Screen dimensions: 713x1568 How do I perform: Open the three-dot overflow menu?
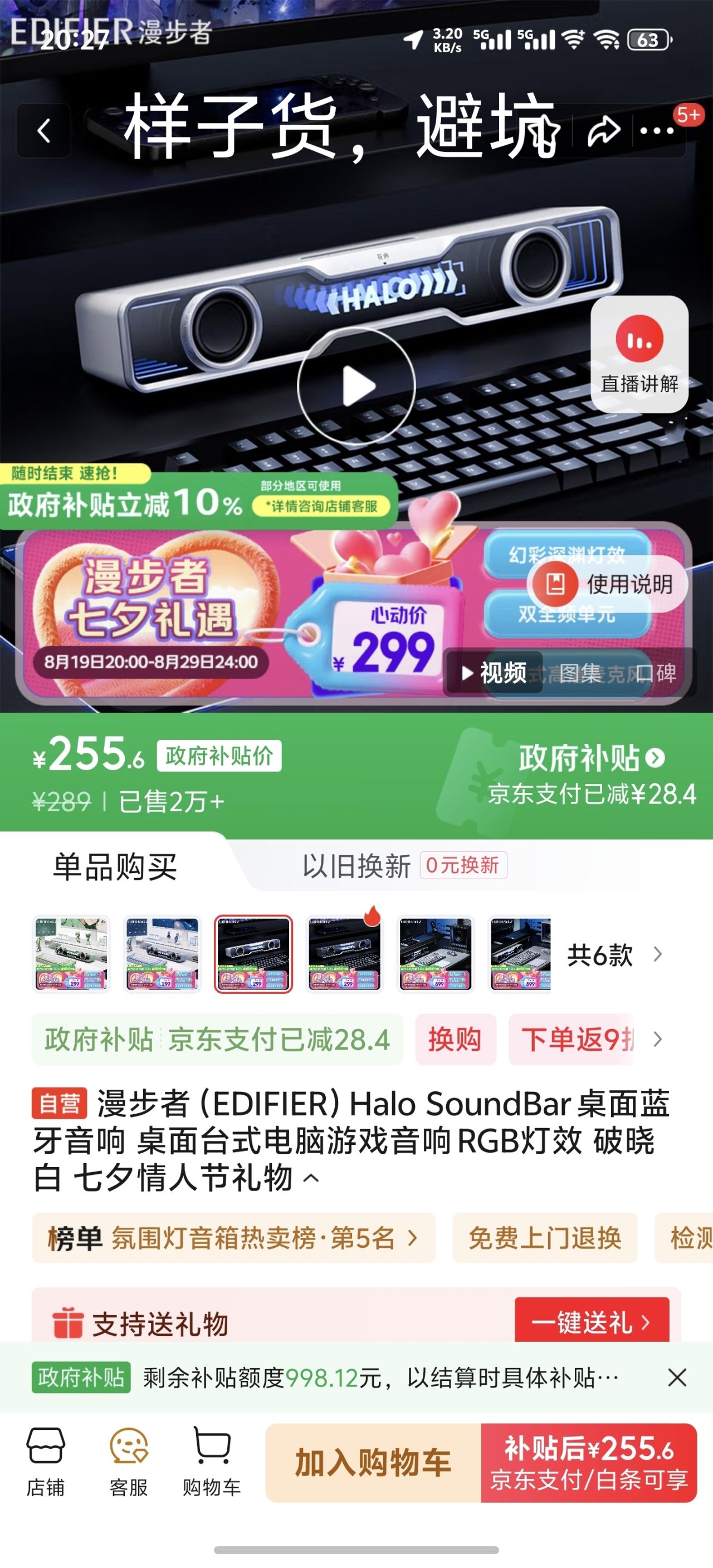pos(657,131)
